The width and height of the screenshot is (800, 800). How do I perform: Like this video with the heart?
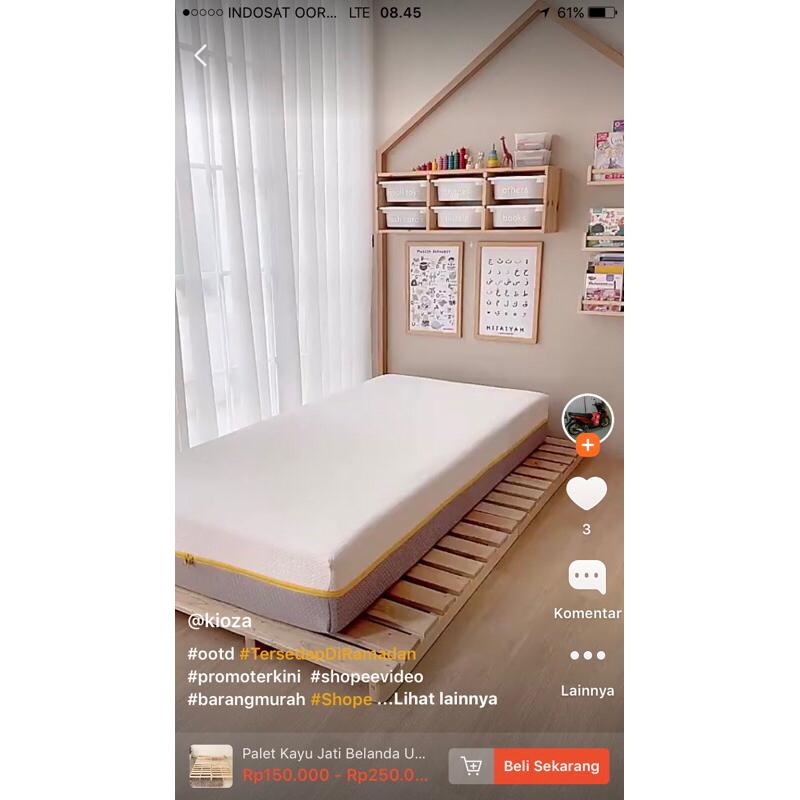587,494
